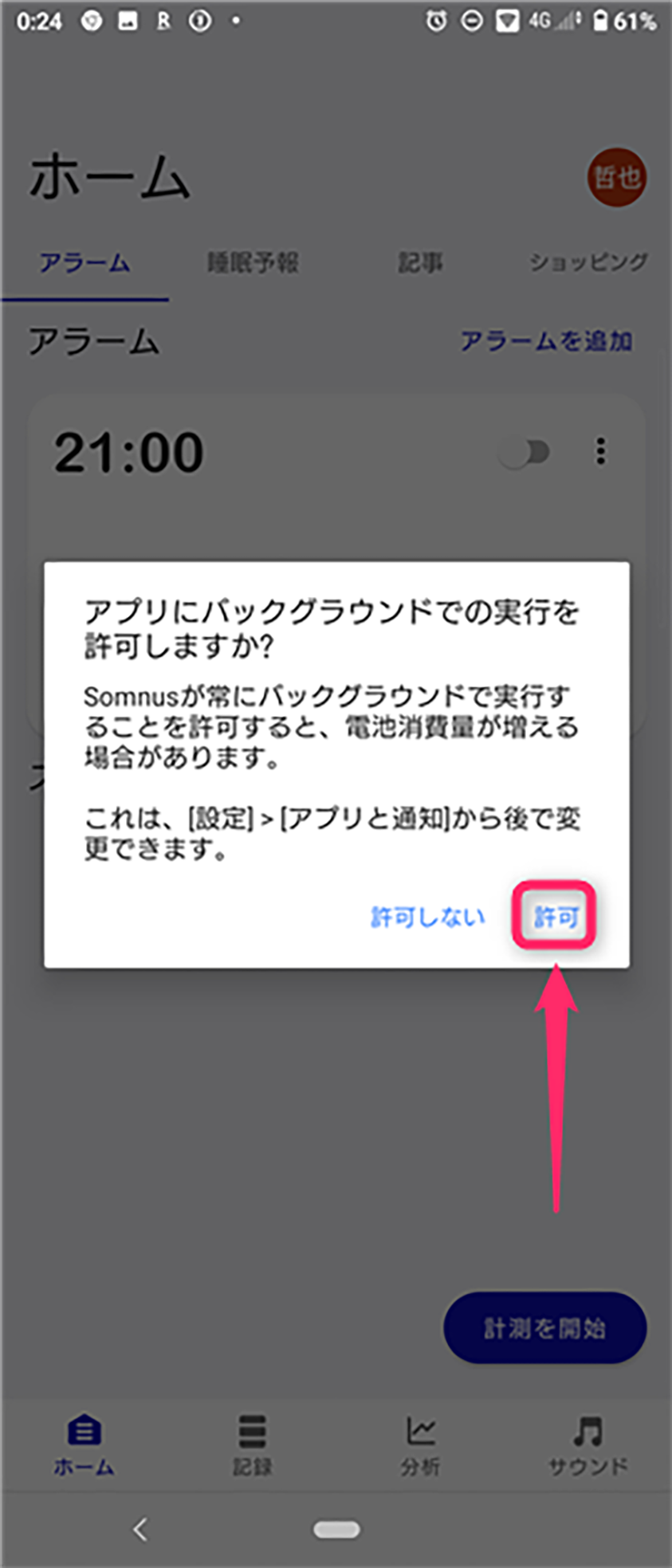Switch to the 記事 tab
672x1568 pixels.
click(420, 262)
